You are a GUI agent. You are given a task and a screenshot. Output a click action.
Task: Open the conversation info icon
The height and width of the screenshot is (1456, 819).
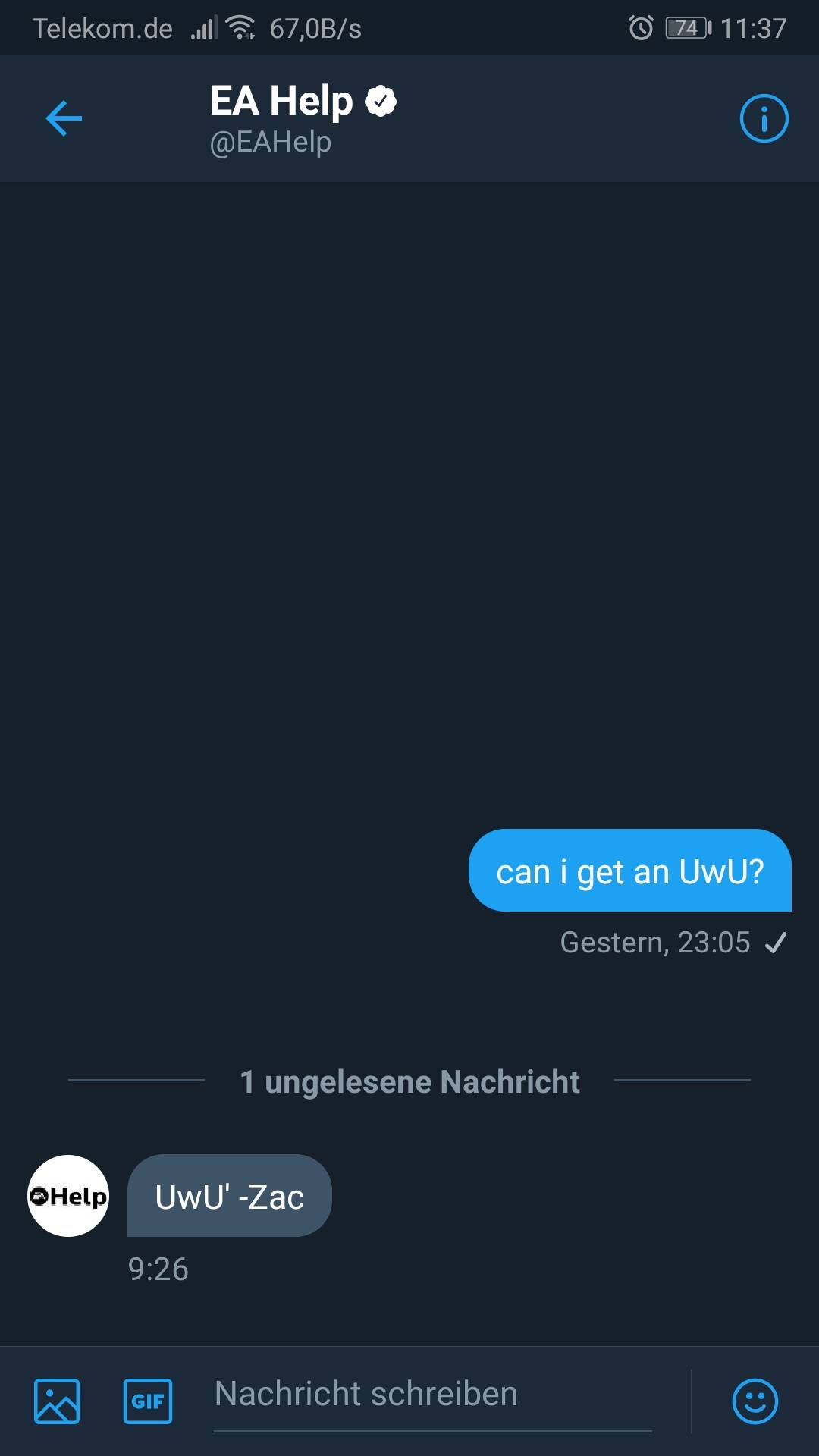764,118
